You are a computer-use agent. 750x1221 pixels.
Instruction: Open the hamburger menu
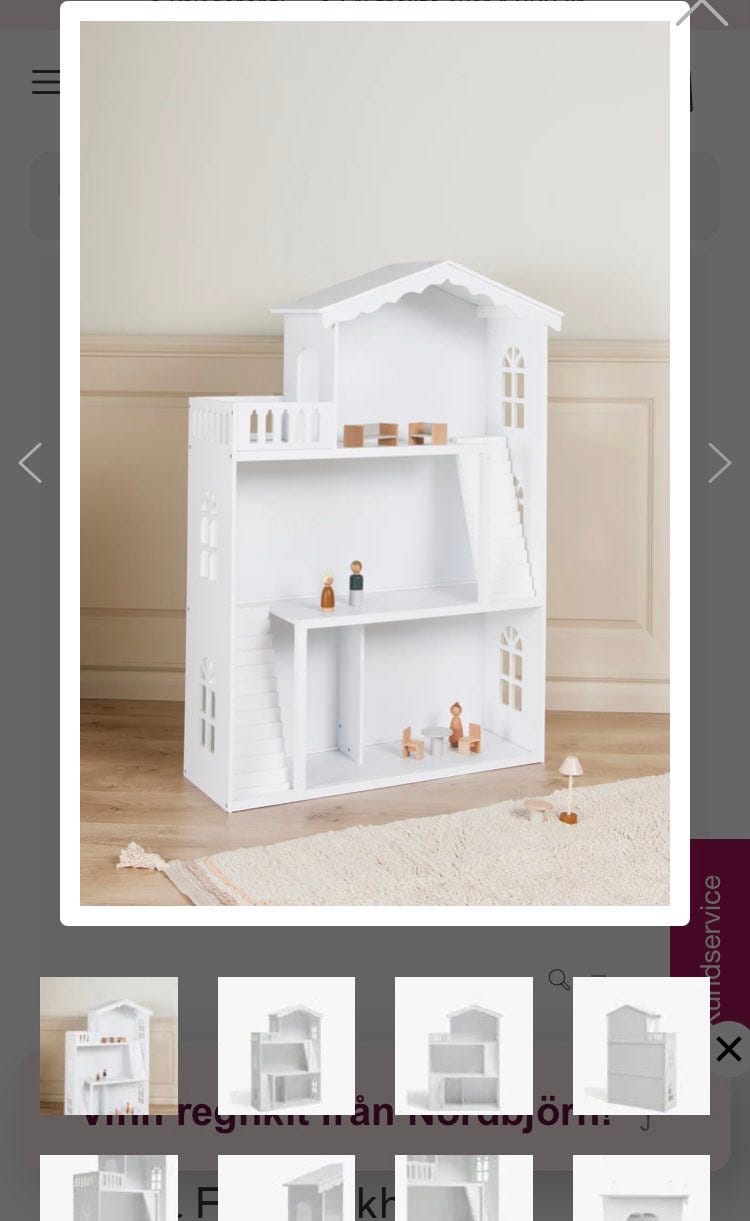coord(46,82)
